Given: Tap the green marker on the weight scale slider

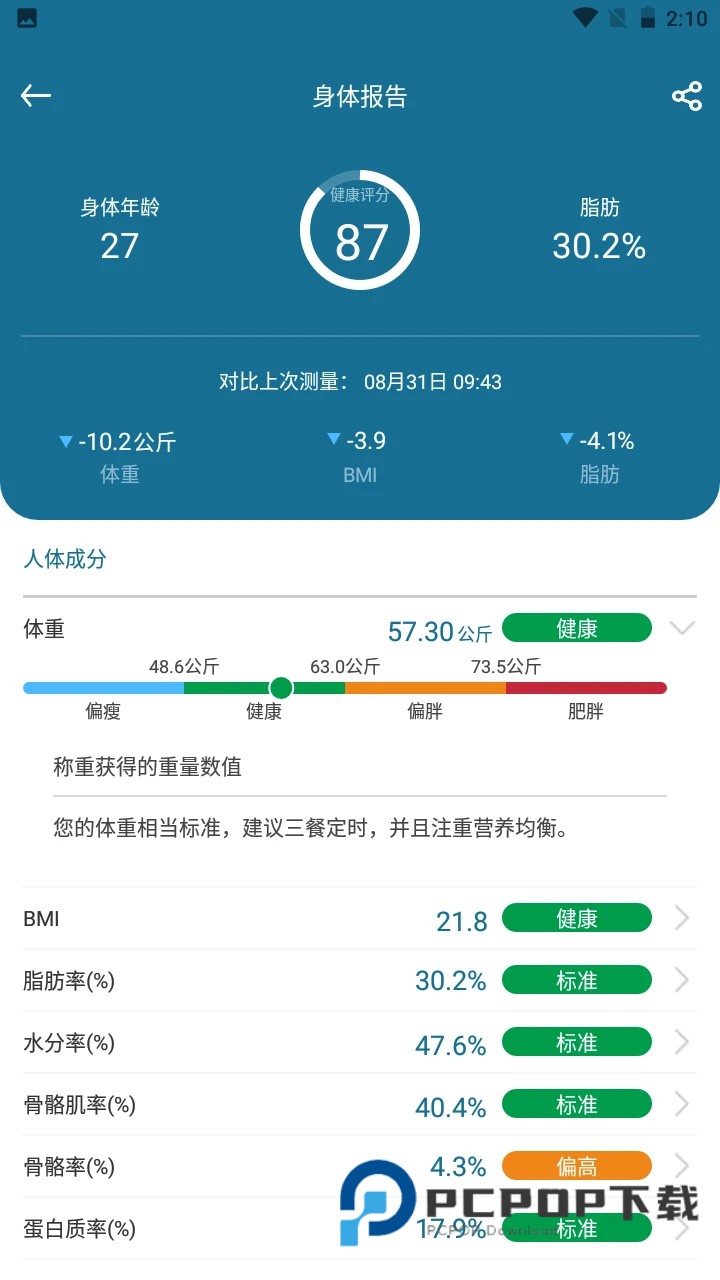Looking at the screenshot, I should pyautogui.click(x=281, y=688).
